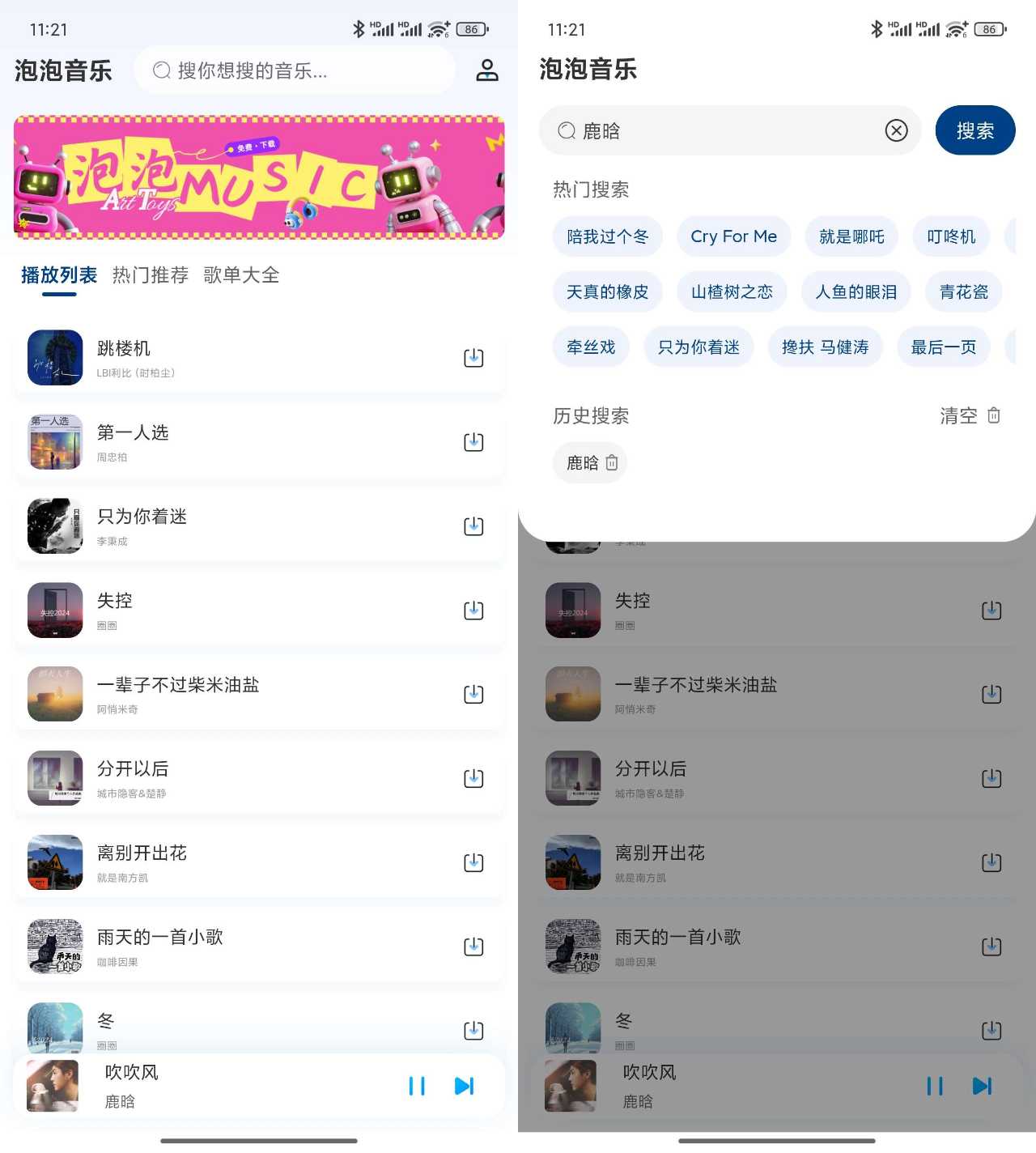The image size is (1036, 1153).
Task: Select hot search term Cry For Me
Action: pos(733,236)
